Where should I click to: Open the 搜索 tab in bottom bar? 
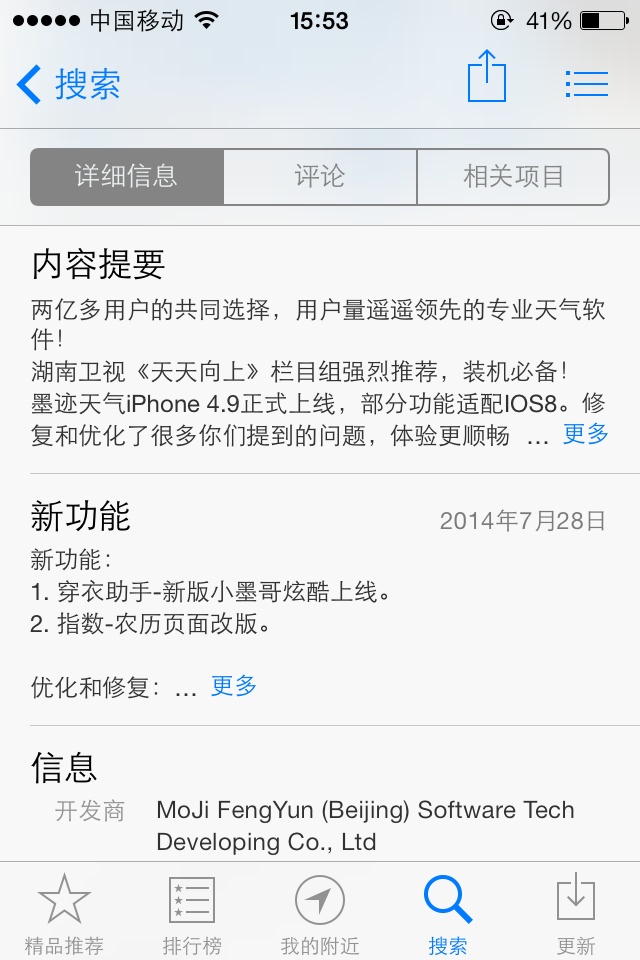(x=447, y=913)
